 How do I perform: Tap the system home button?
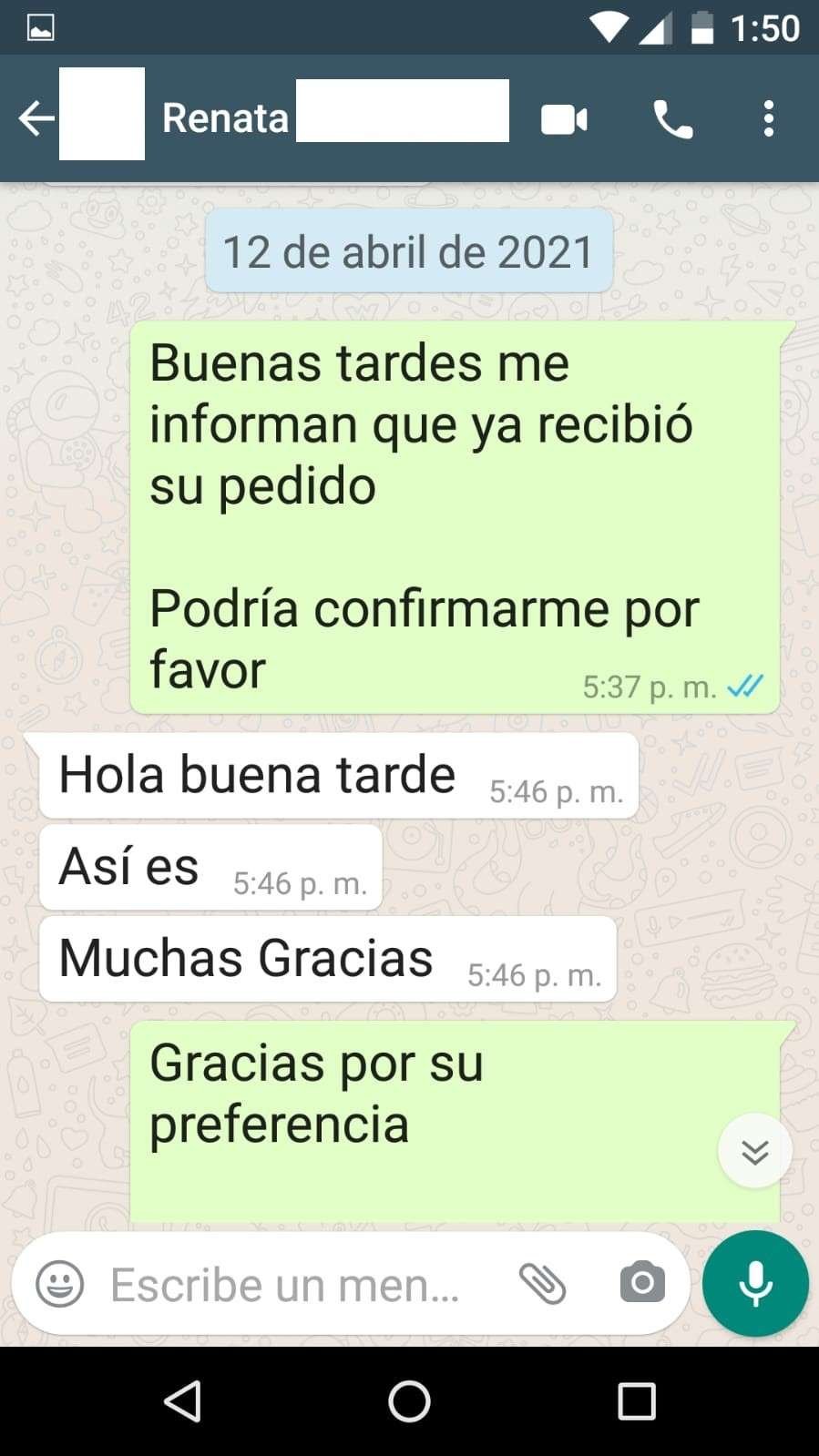click(x=409, y=1400)
